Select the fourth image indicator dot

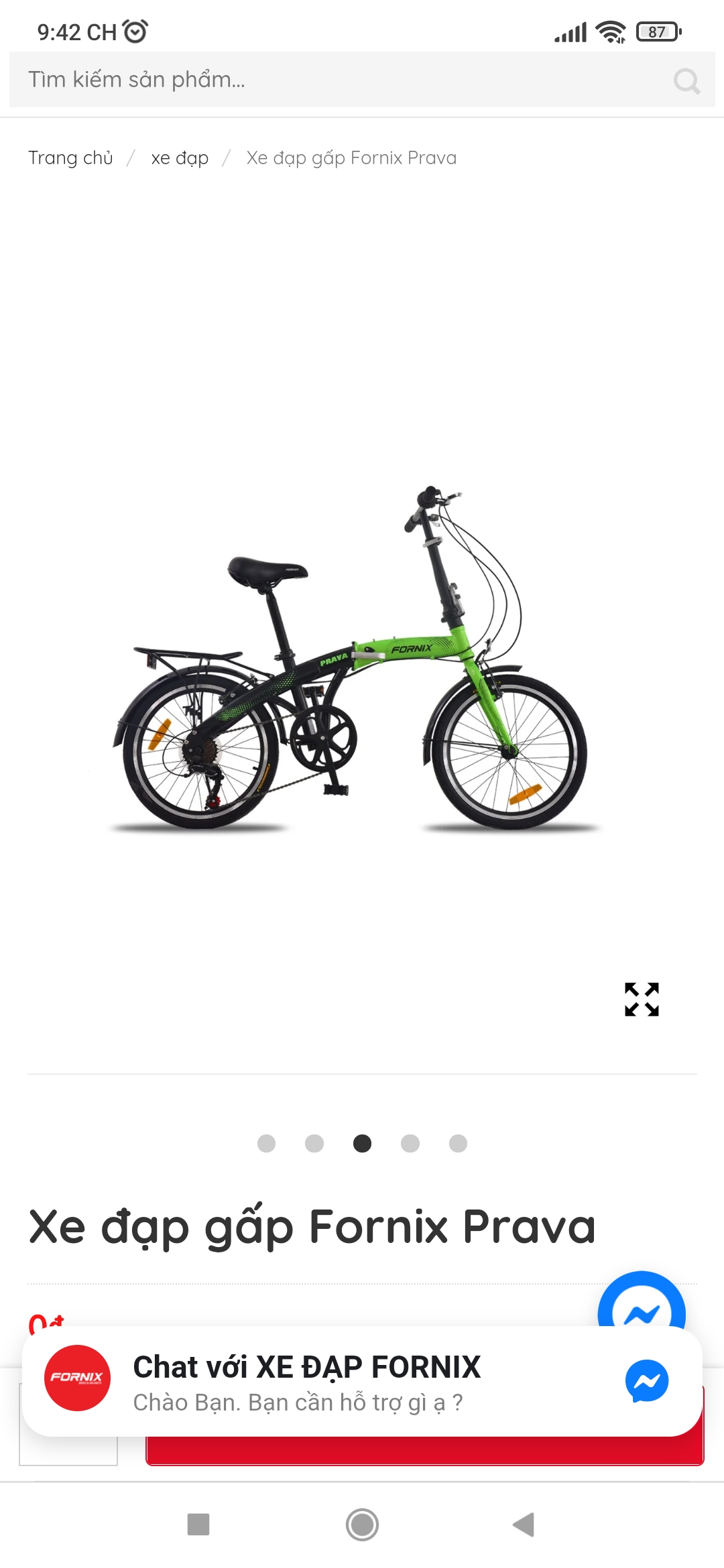pos(410,1143)
